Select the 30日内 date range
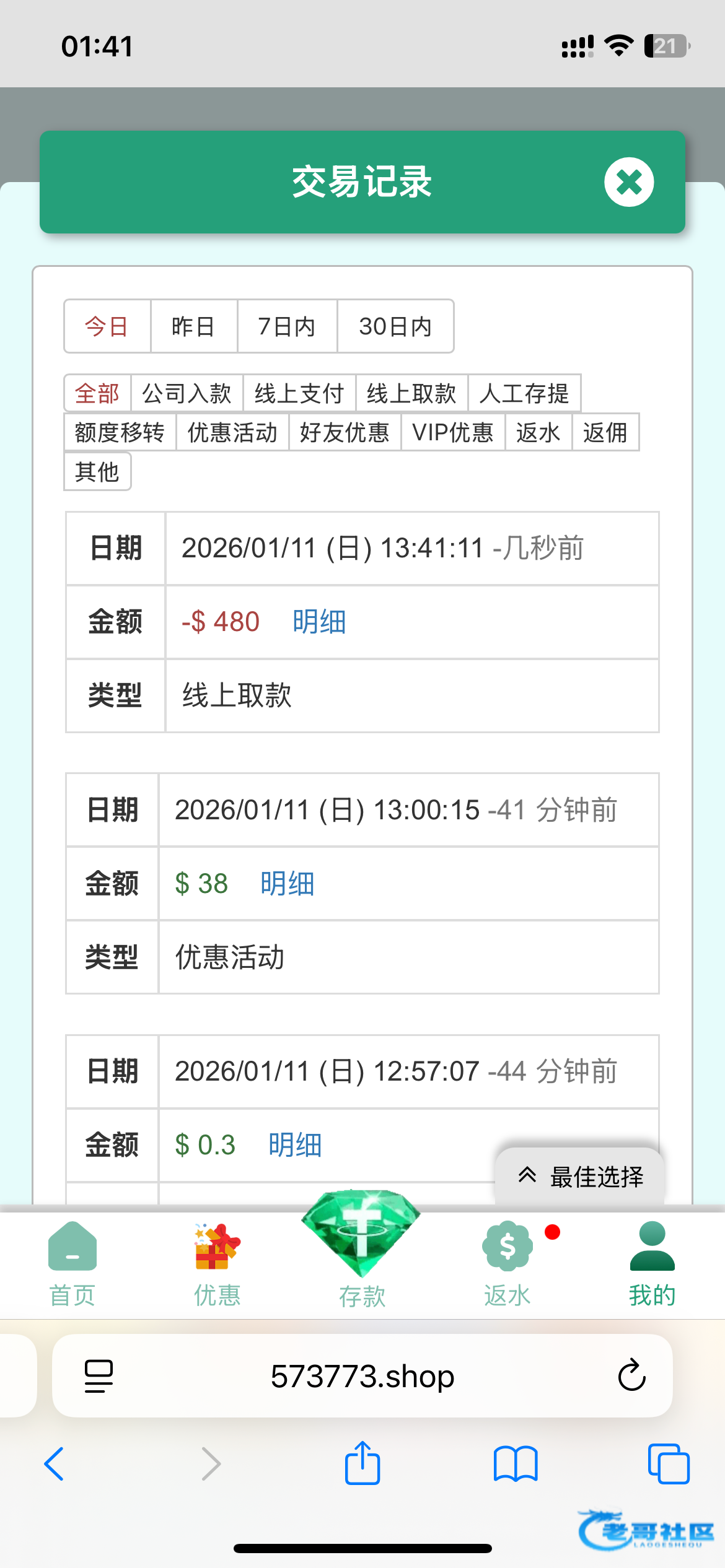Image resolution: width=725 pixels, height=1568 pixels. [395, 326]
